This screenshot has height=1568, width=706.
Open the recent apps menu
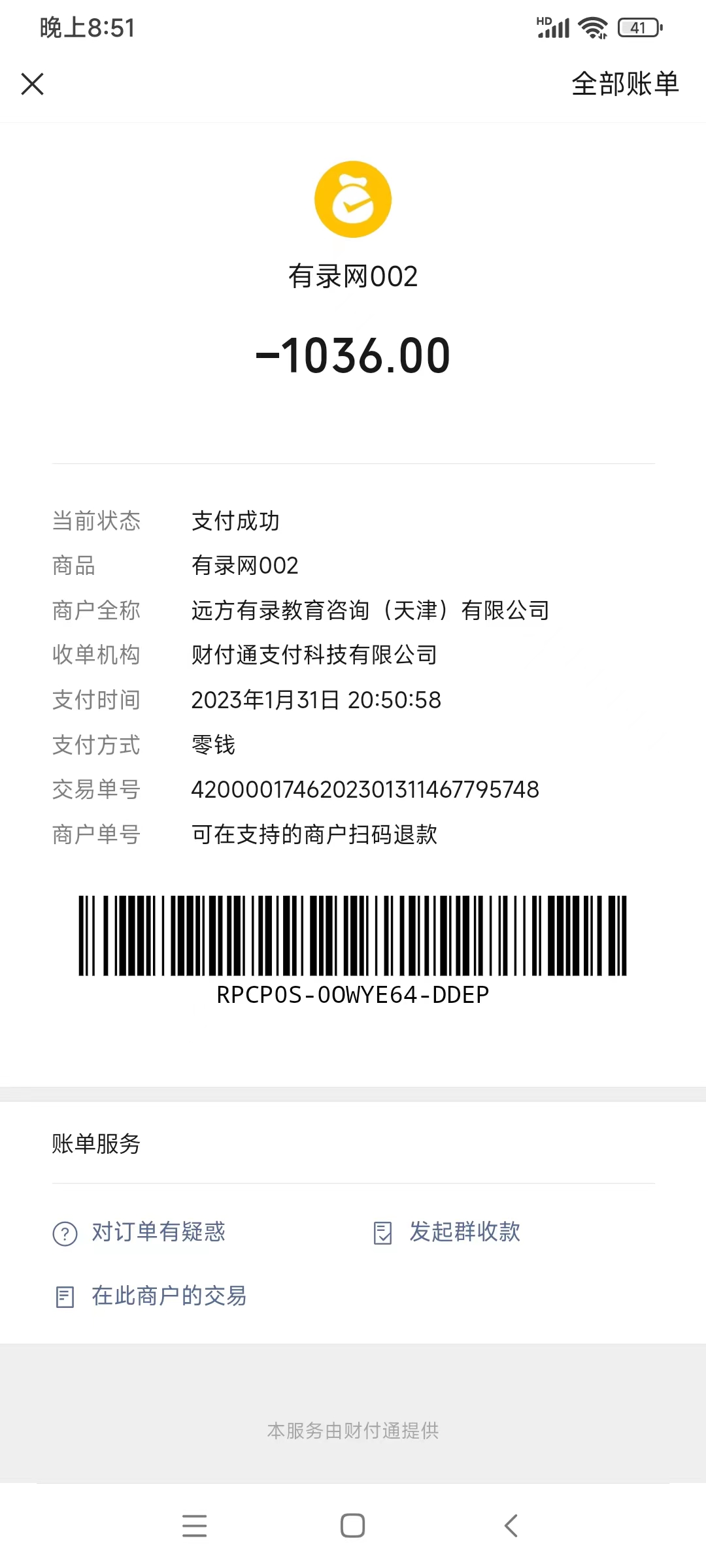coord(194,1526)
